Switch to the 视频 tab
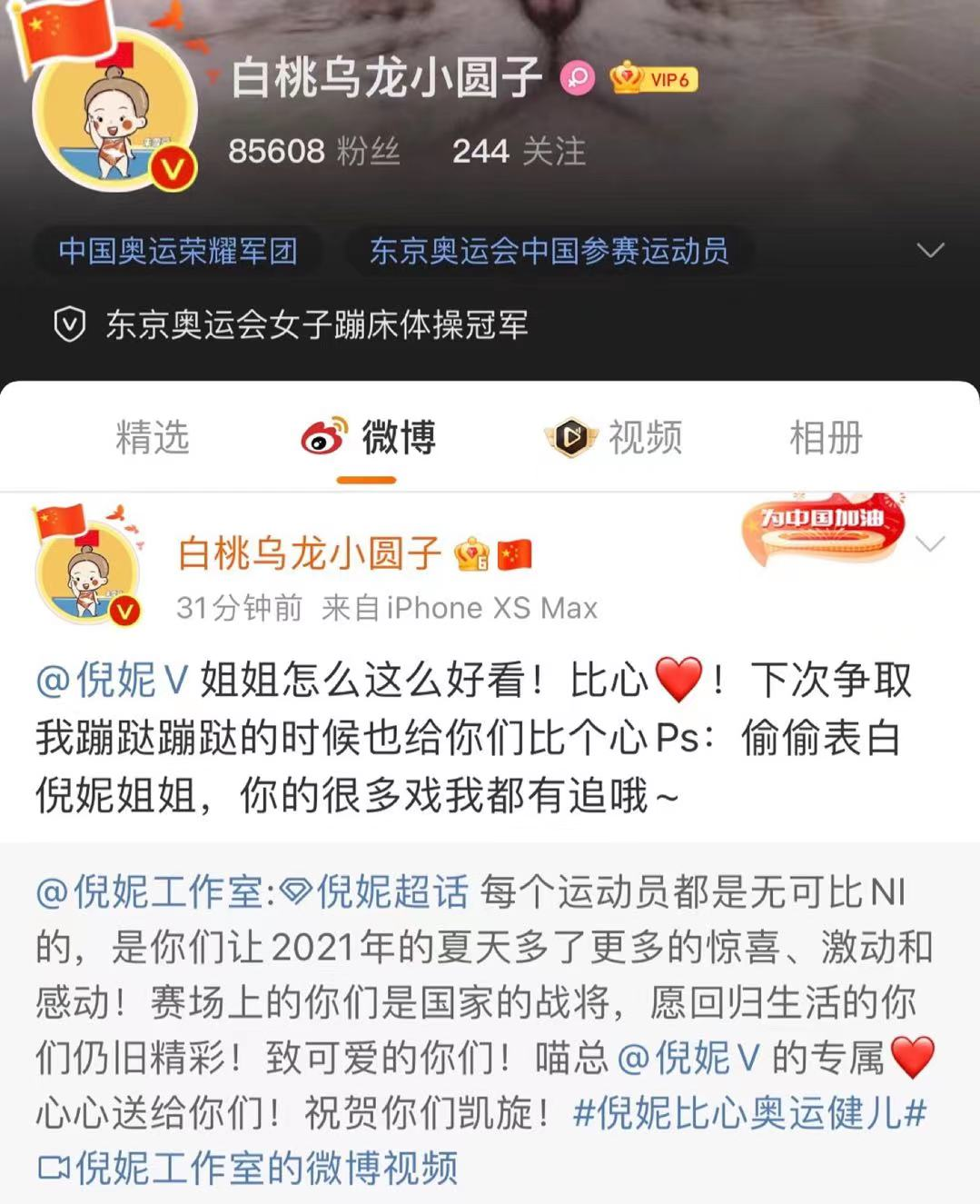980x1204 pixels. [614, 437]
